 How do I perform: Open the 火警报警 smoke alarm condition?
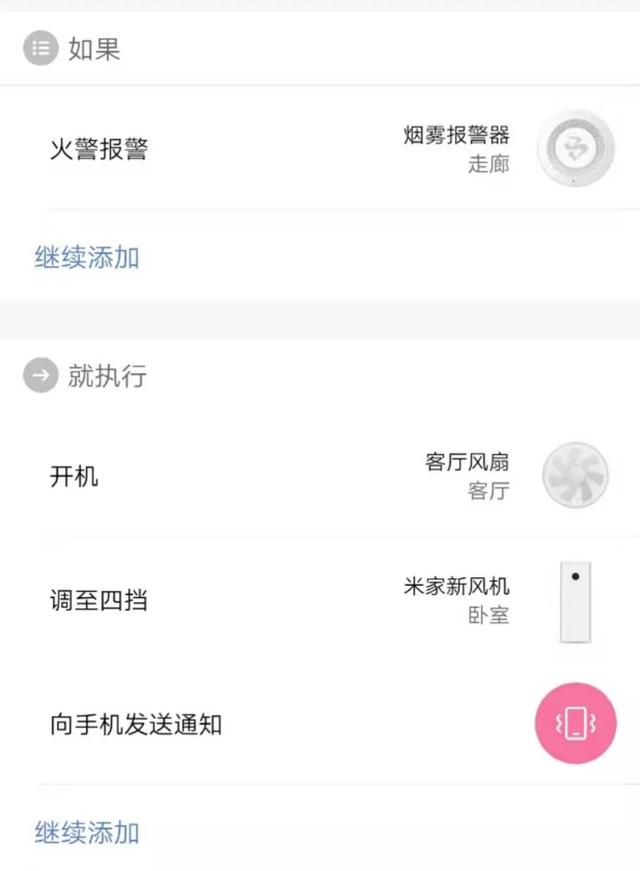(320, 150)
